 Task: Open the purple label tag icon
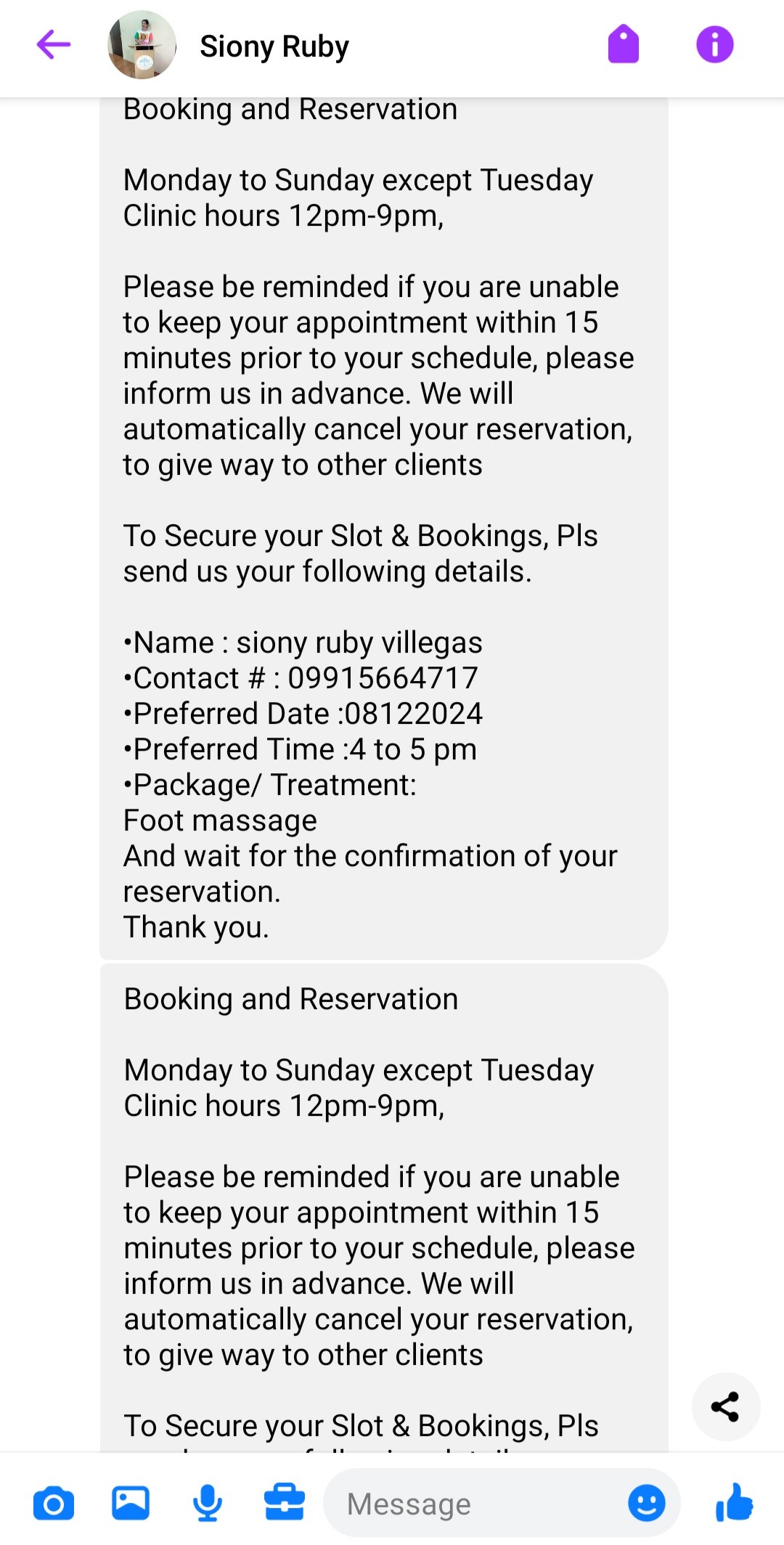[x=623, y=45]
